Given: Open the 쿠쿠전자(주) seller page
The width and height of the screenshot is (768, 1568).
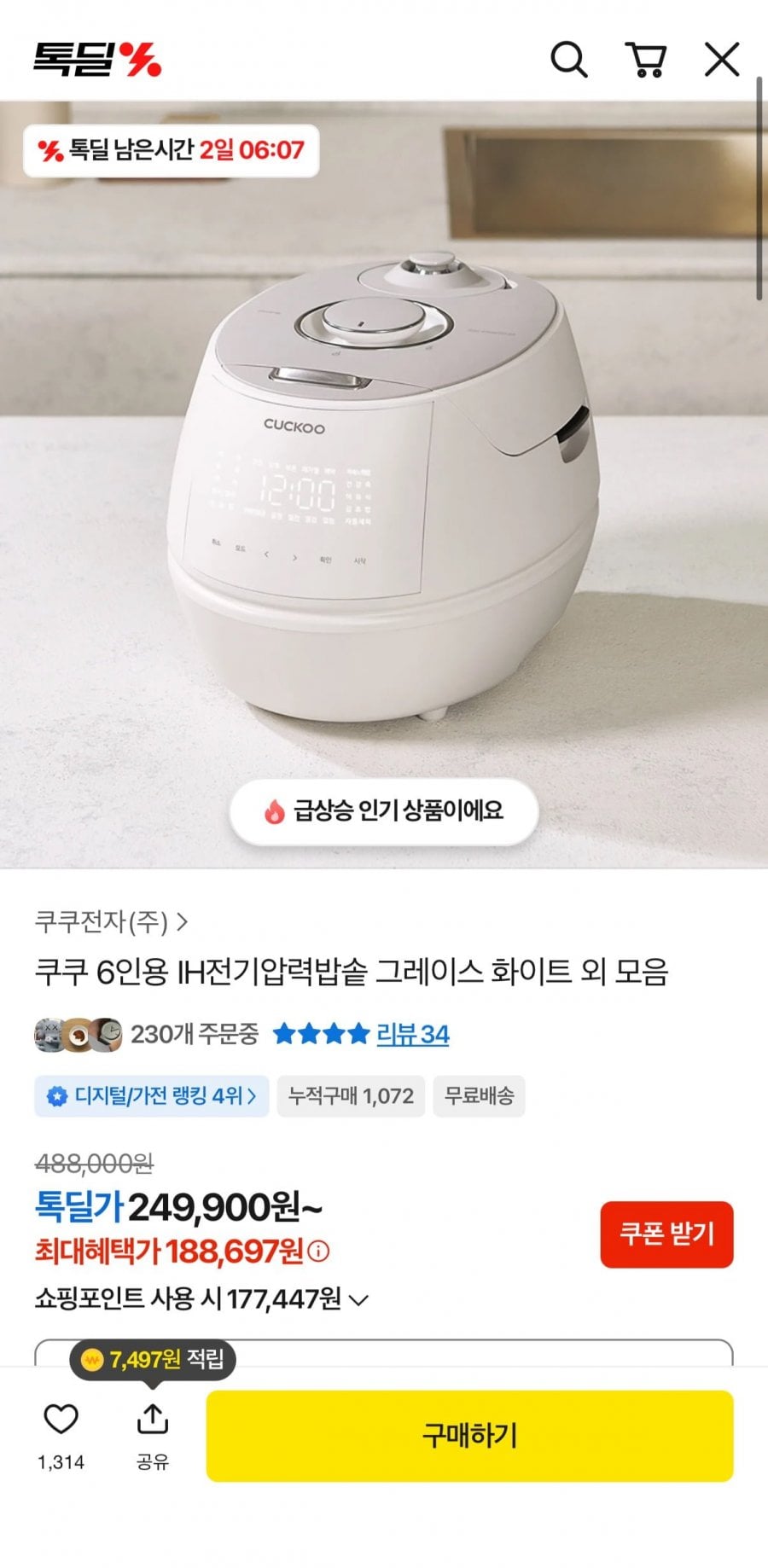Looking at the screenshot, I should point(111,921).
